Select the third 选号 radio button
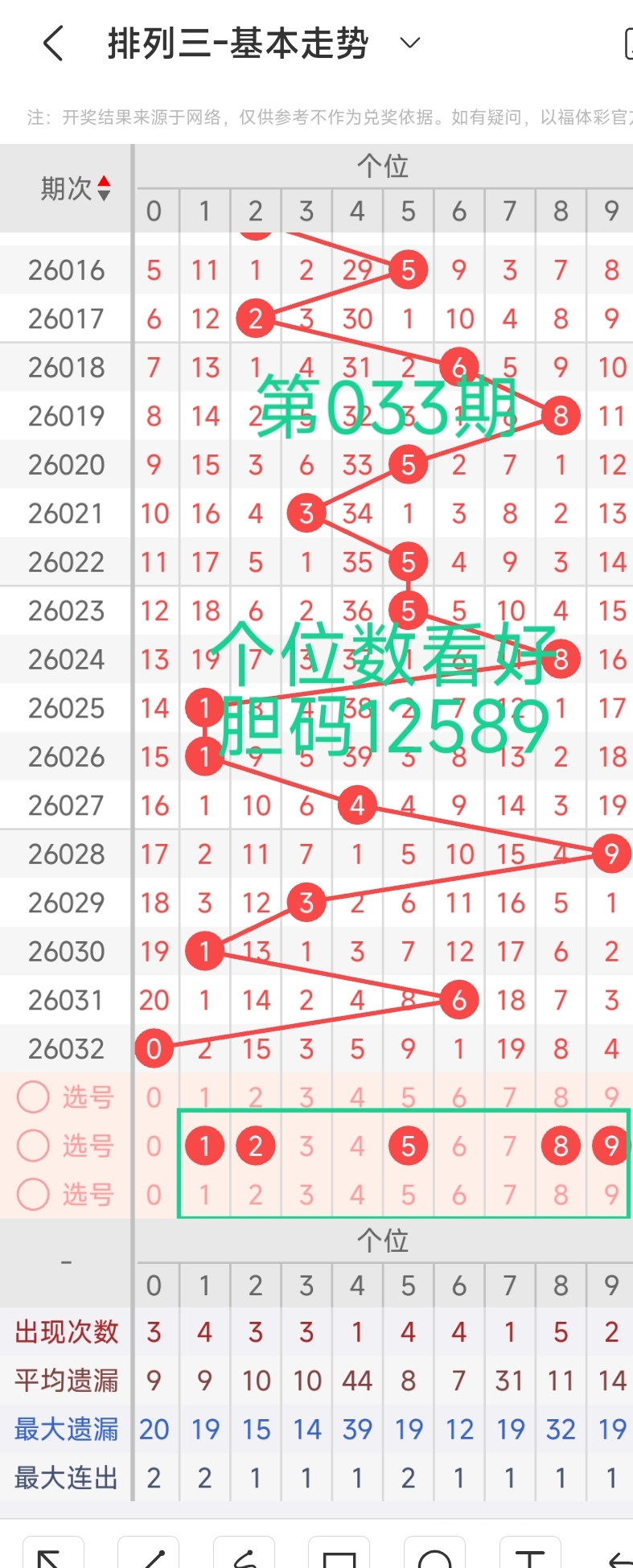 [x=33, y=1196]
